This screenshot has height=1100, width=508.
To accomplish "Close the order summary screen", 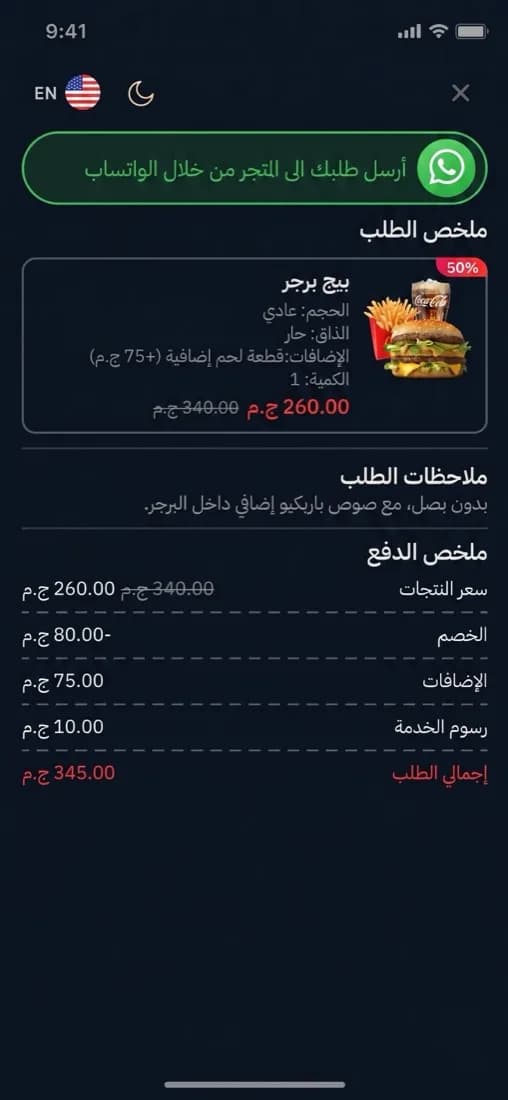I will pyautogui.click(x=460, y=93).
